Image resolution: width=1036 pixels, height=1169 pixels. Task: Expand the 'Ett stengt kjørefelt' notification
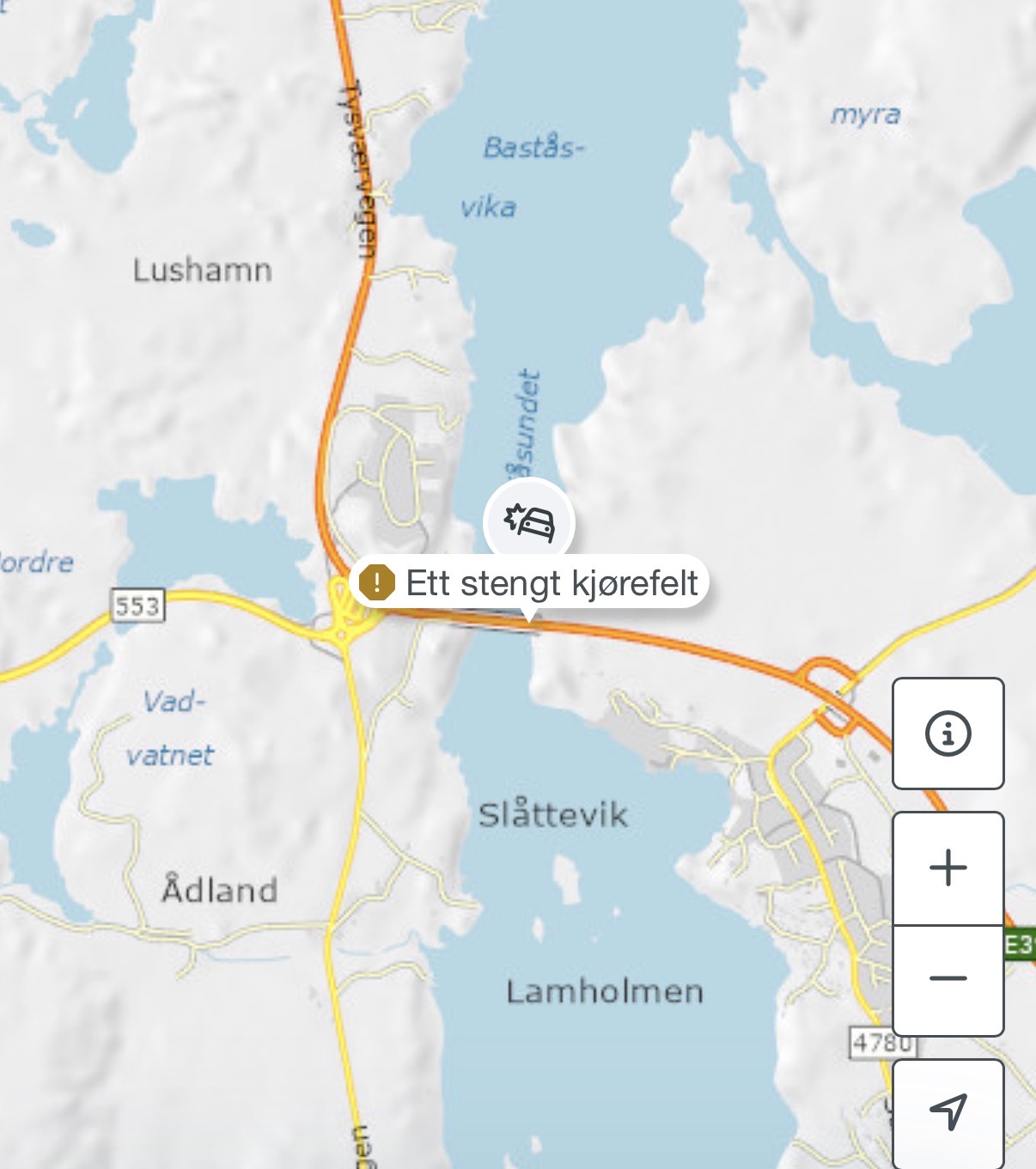(x=553, y=583)
